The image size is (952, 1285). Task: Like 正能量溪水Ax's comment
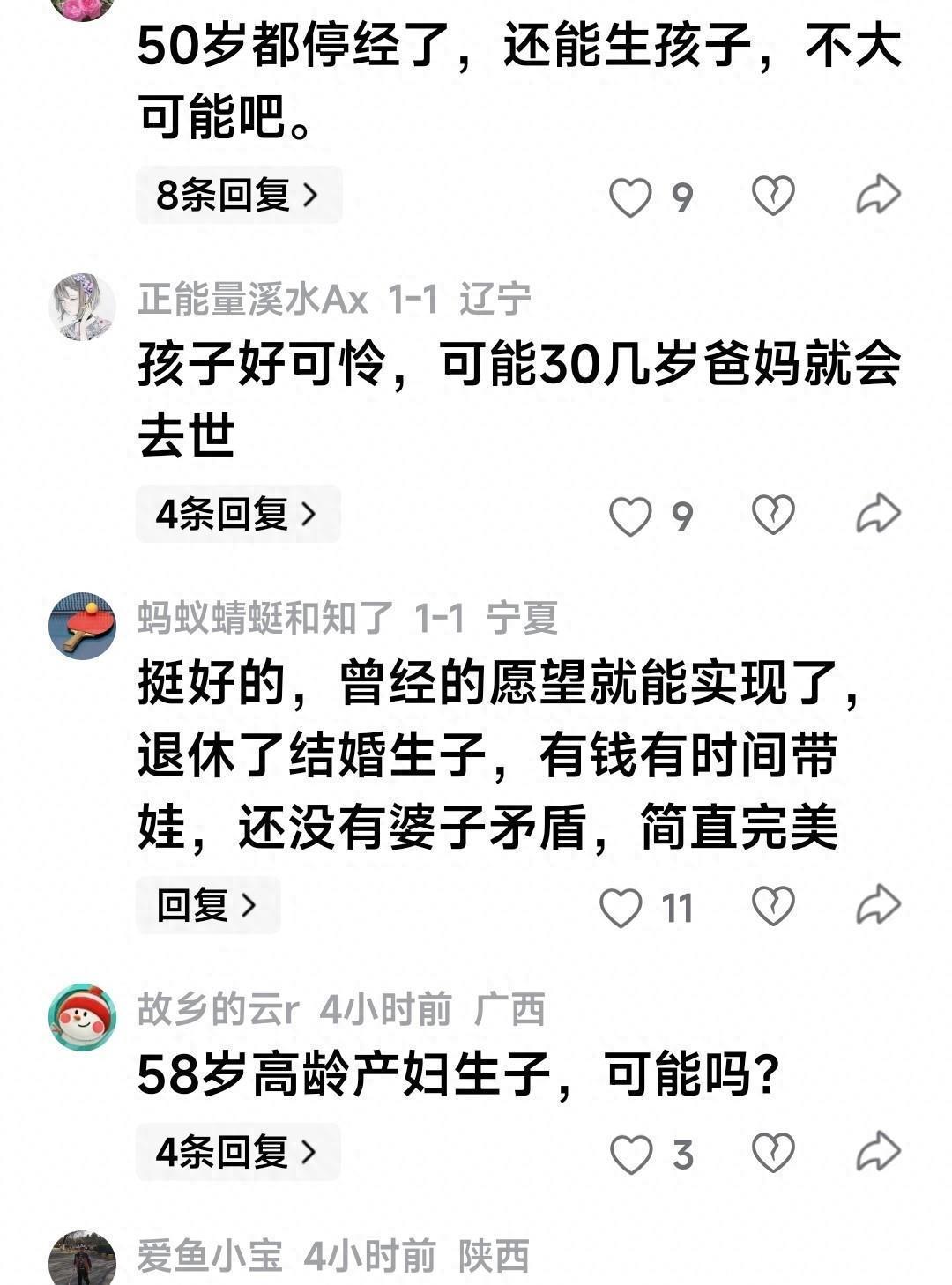631,516
